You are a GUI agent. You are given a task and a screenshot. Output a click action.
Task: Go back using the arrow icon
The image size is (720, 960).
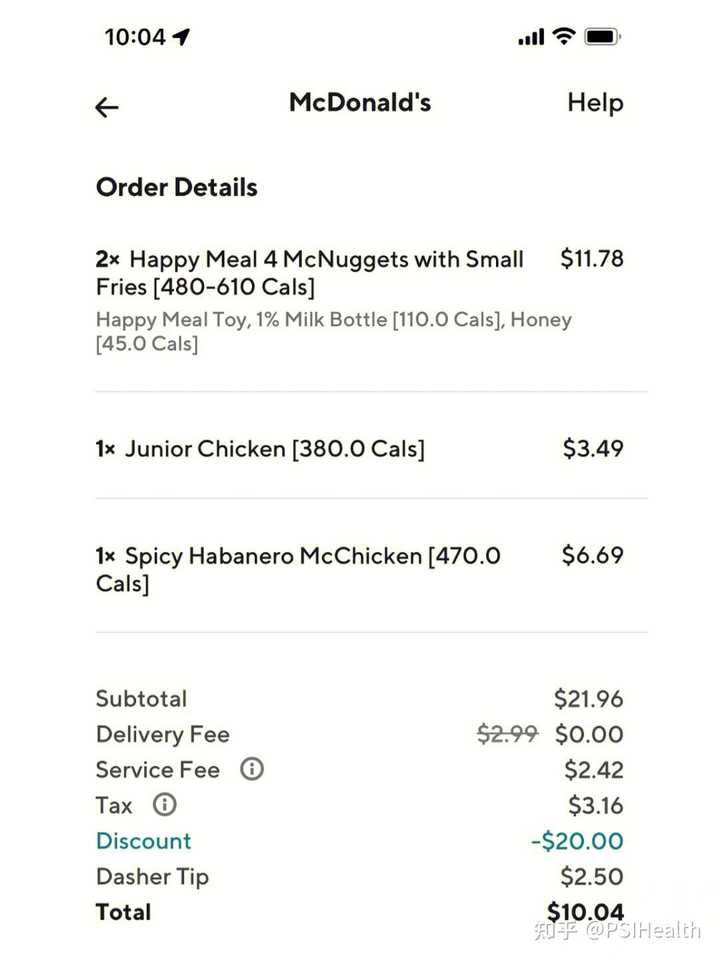coord(107,107)
